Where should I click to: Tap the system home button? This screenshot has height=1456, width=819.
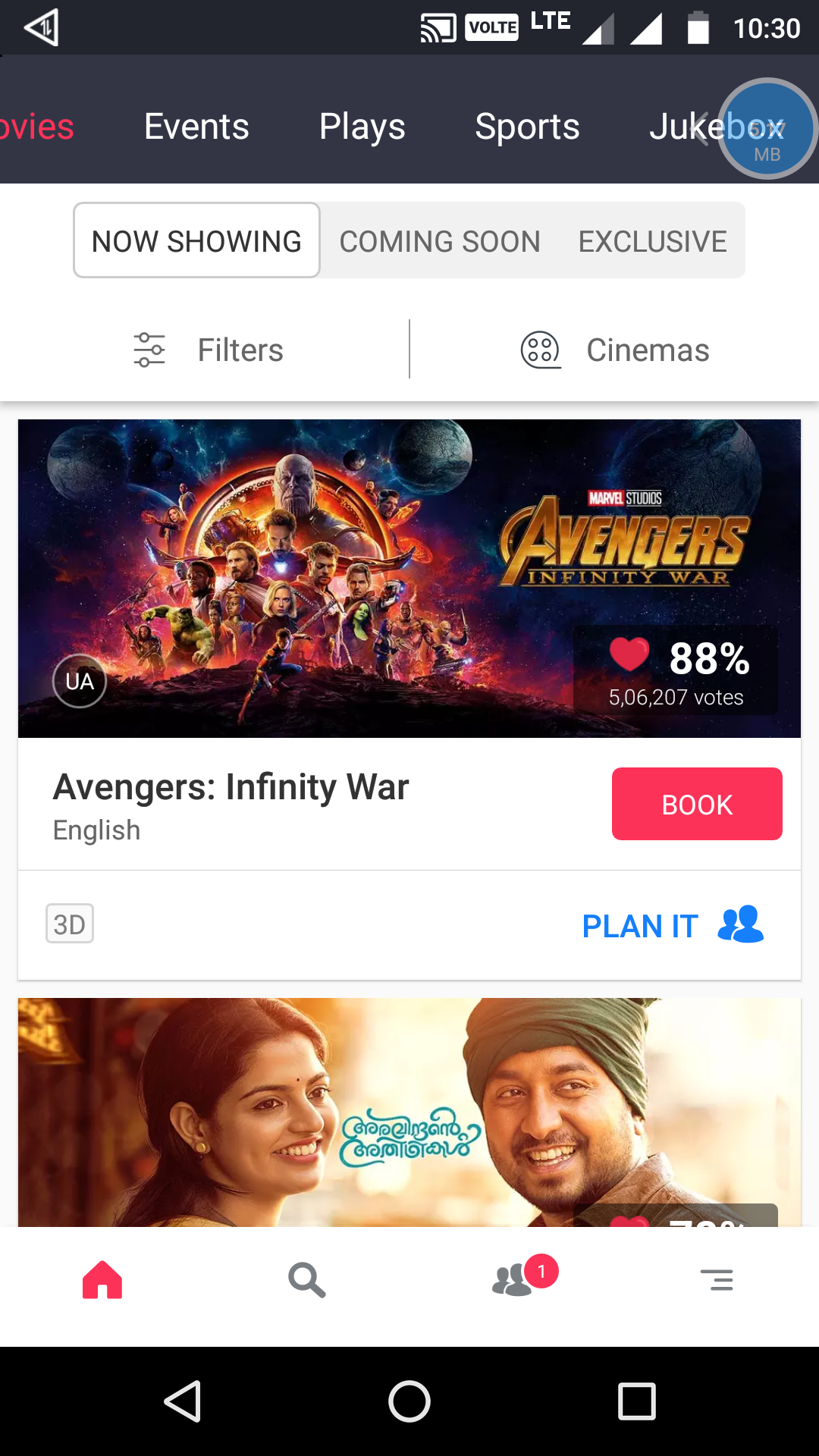(409, 1401)
